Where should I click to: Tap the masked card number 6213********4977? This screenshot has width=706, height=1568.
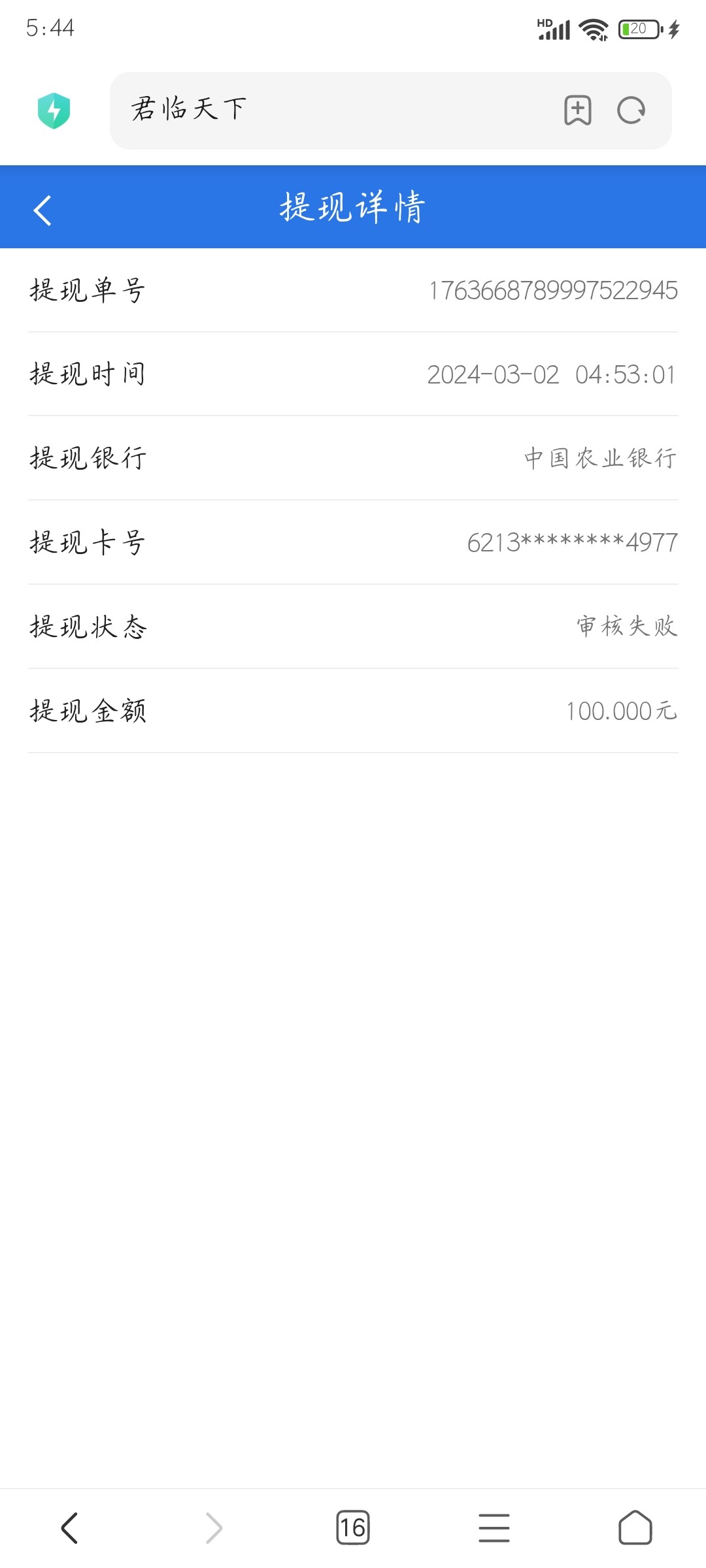[571, 542]
